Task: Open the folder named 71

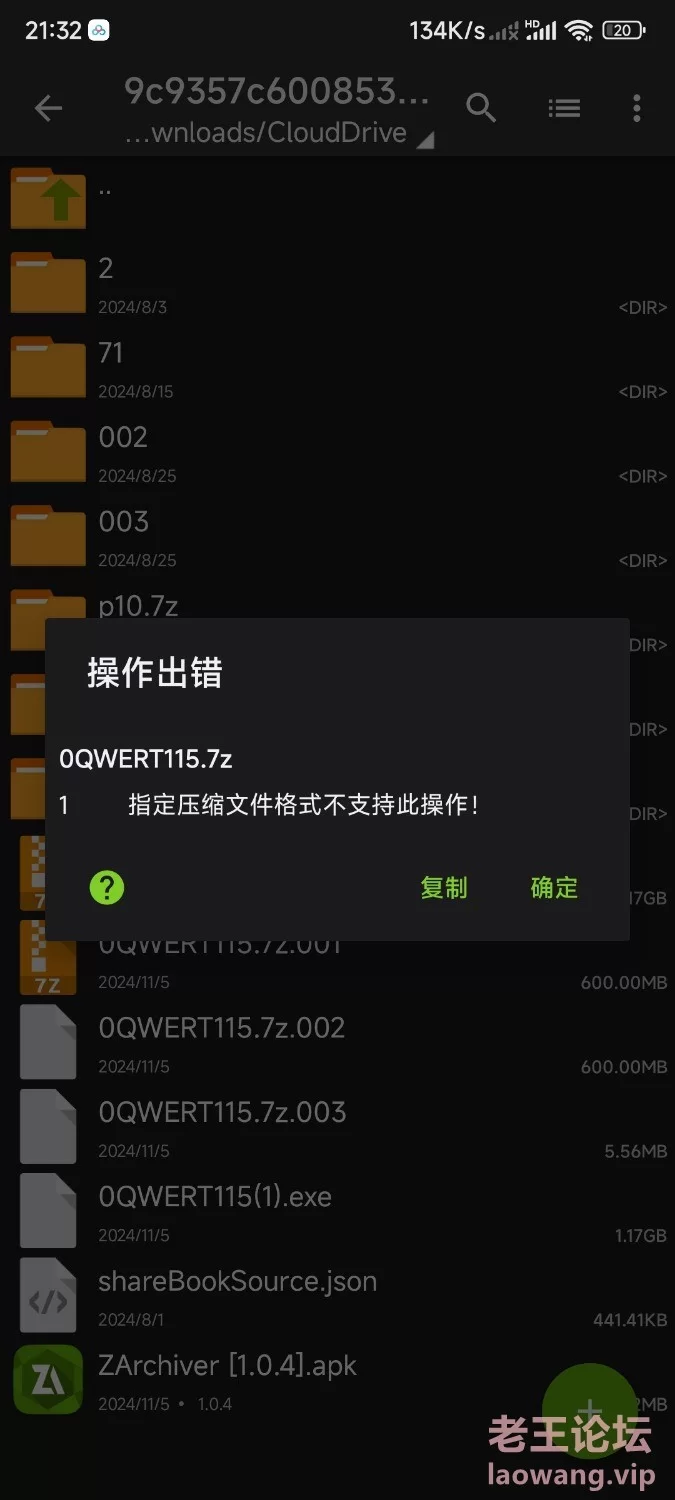Action: pos(337,367)
